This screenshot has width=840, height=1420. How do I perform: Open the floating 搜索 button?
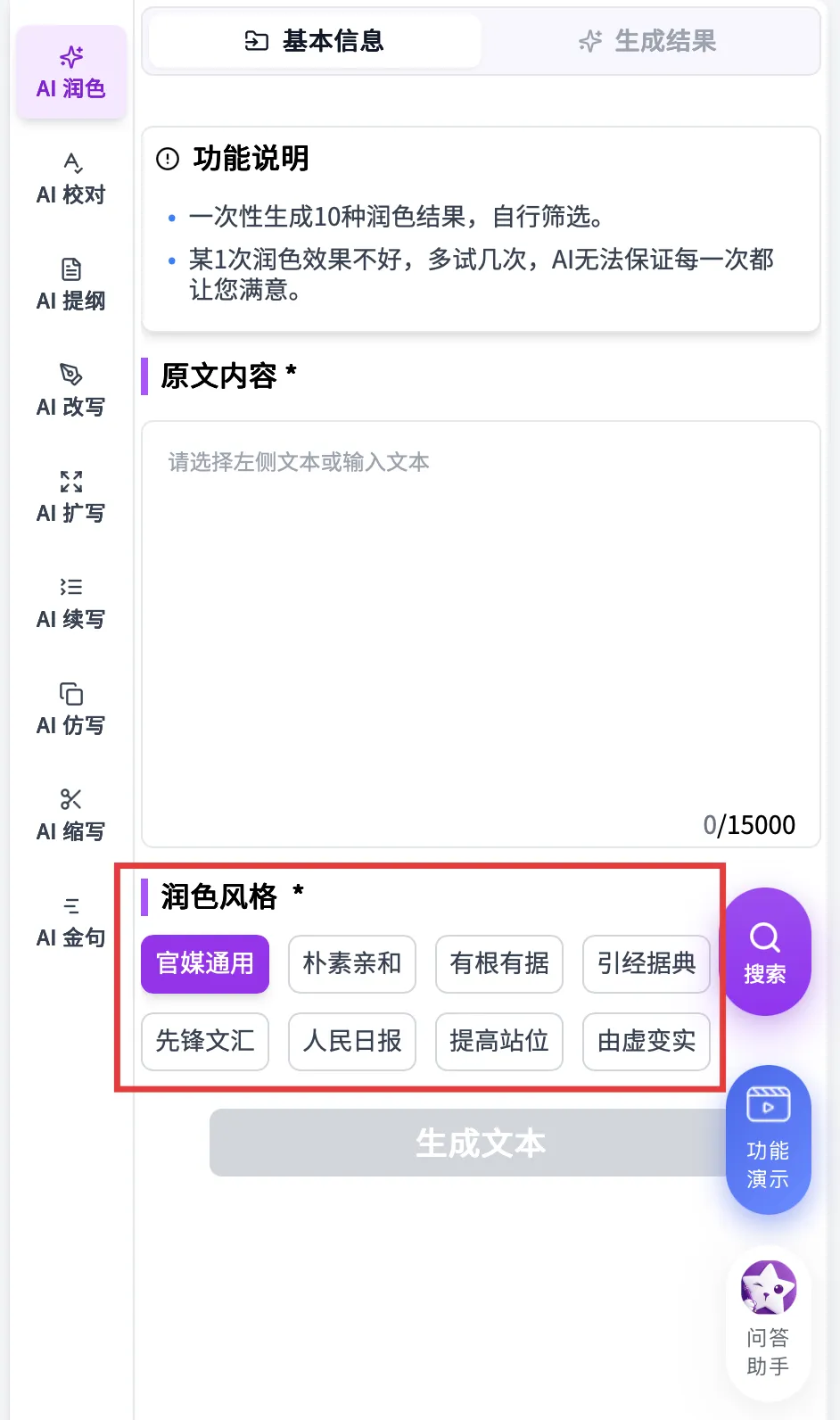765,952
